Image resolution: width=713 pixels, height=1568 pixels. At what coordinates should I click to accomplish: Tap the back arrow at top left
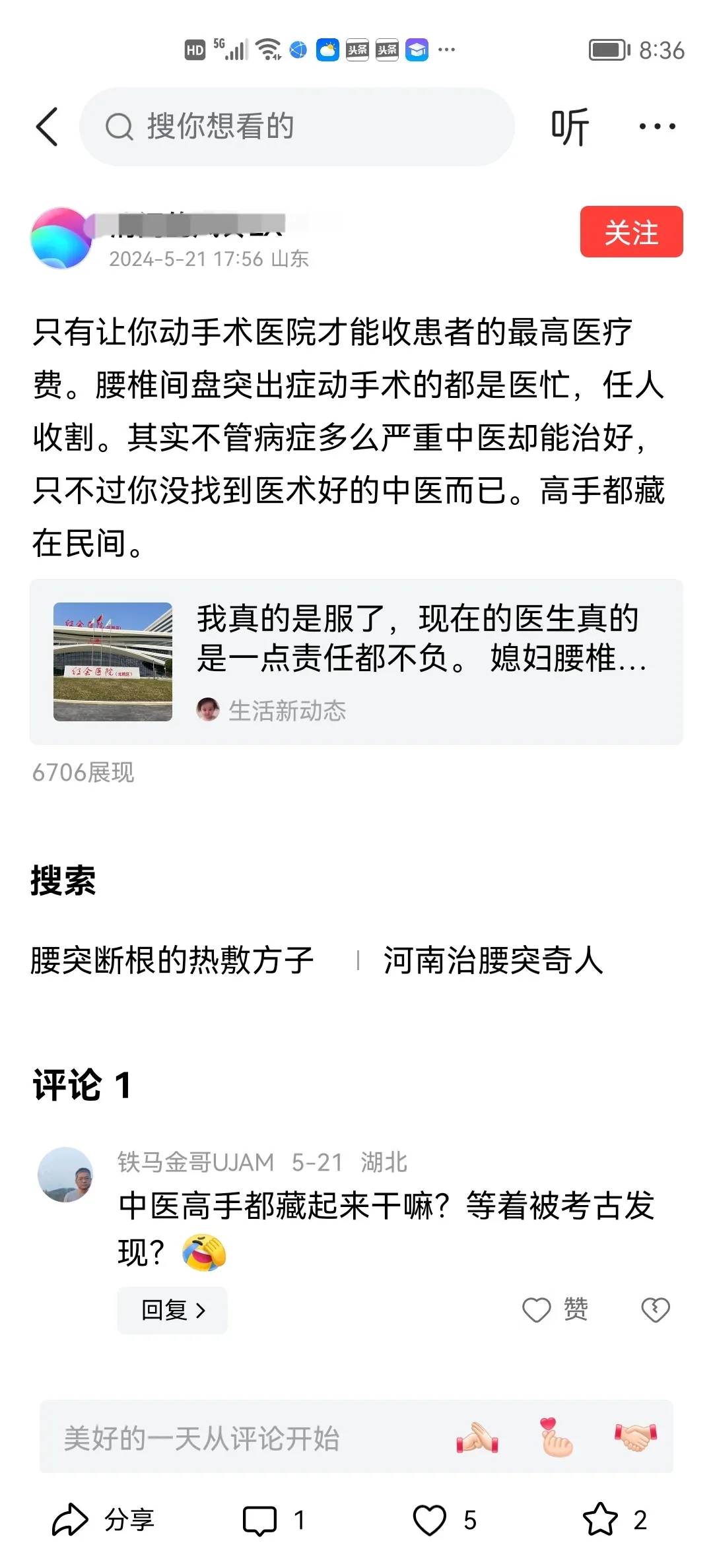pyautogui.click(x=46, y=125)
